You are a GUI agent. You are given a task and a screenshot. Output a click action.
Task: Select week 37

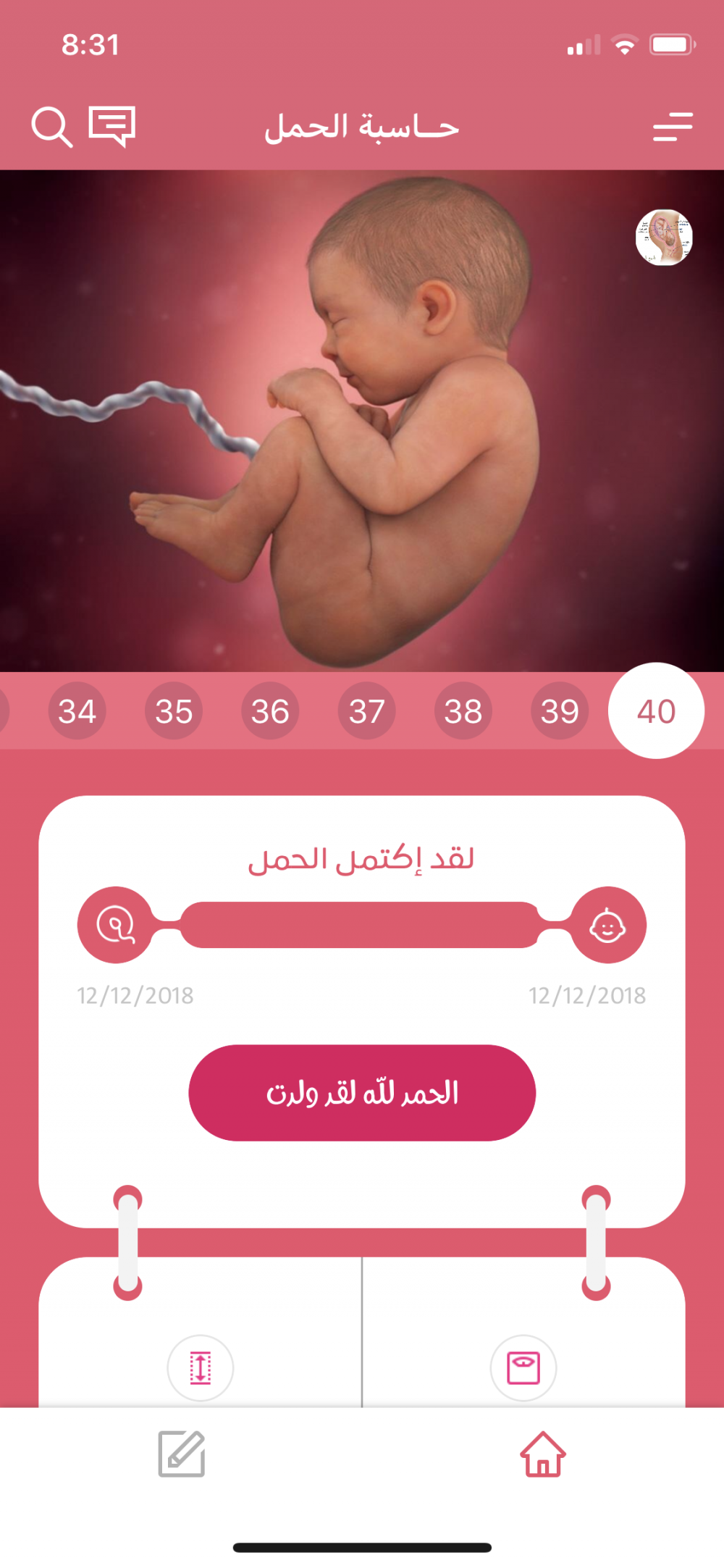pos(366,710)
